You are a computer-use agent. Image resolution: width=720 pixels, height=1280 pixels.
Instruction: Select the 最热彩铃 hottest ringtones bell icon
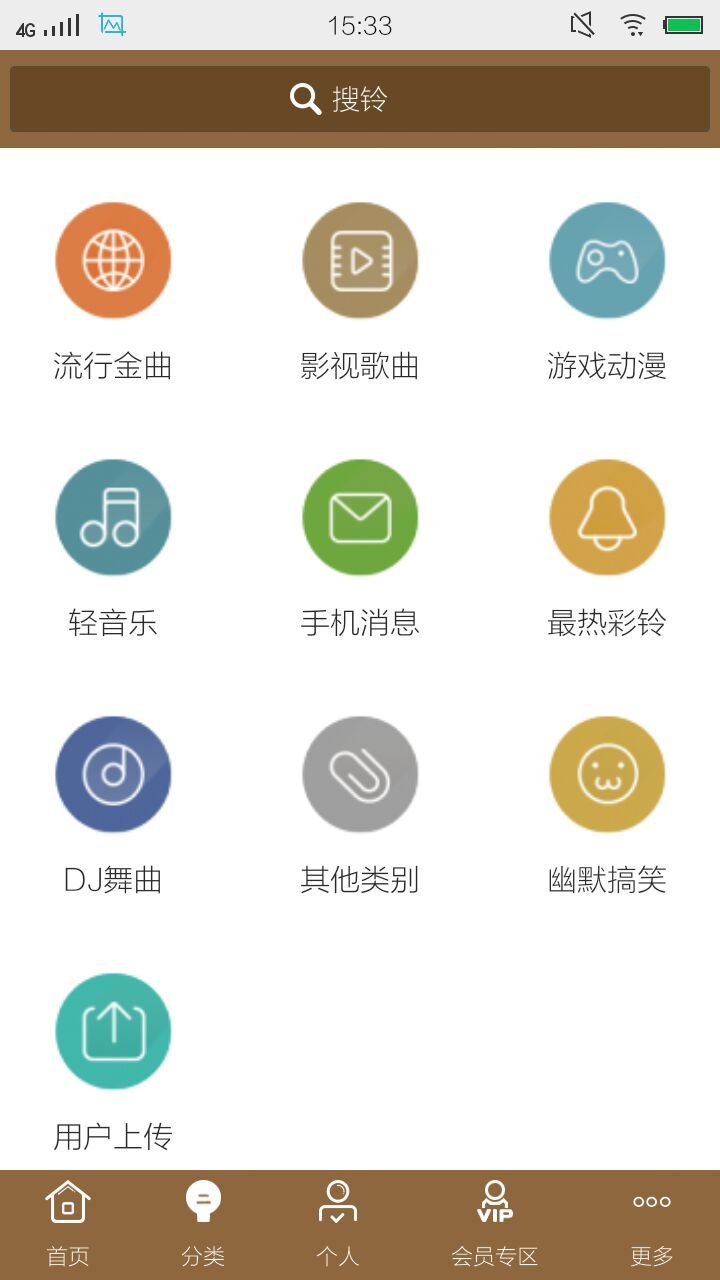[x=607, y=516]
